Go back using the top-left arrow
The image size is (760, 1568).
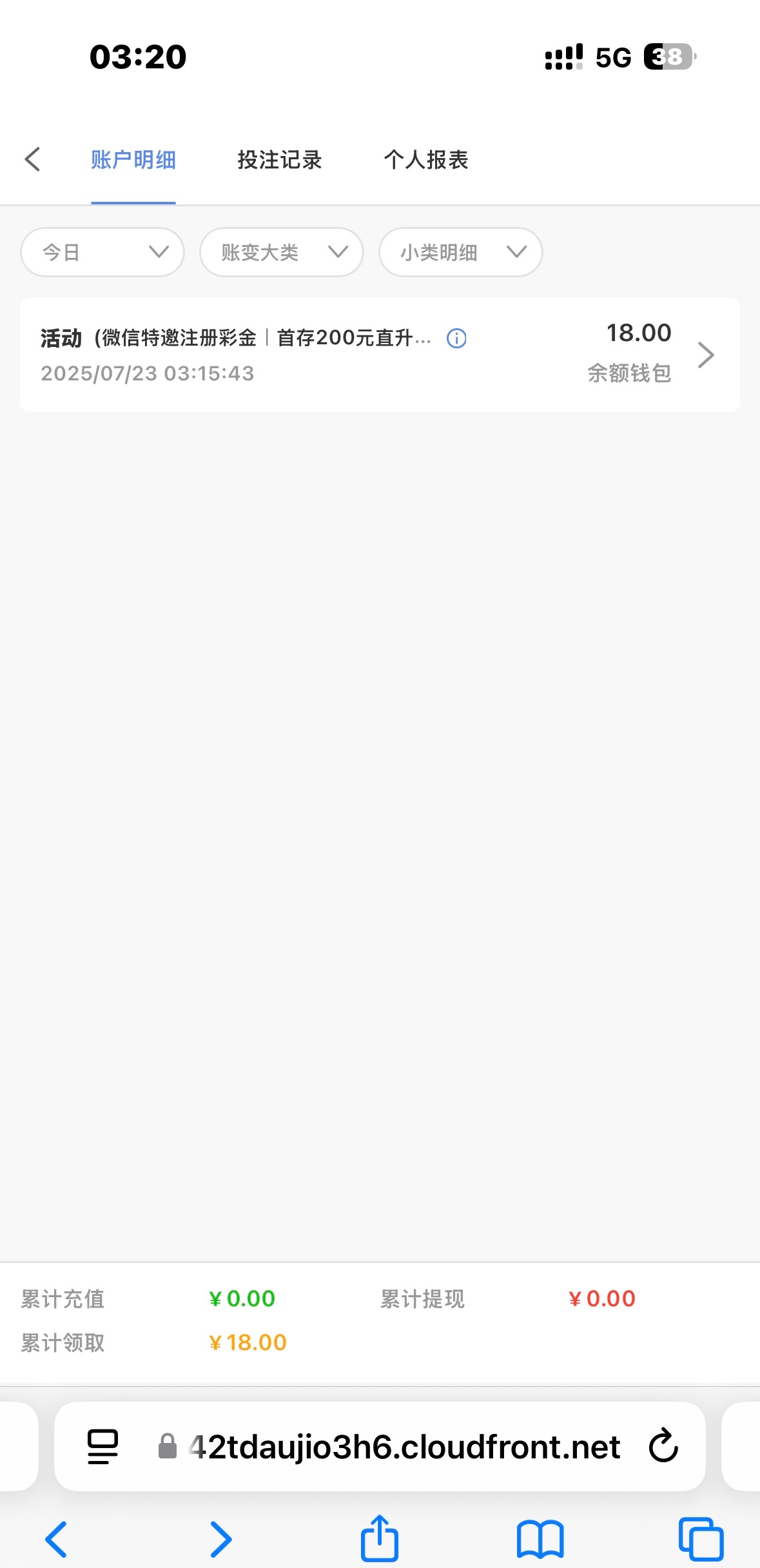pos(32,159)
